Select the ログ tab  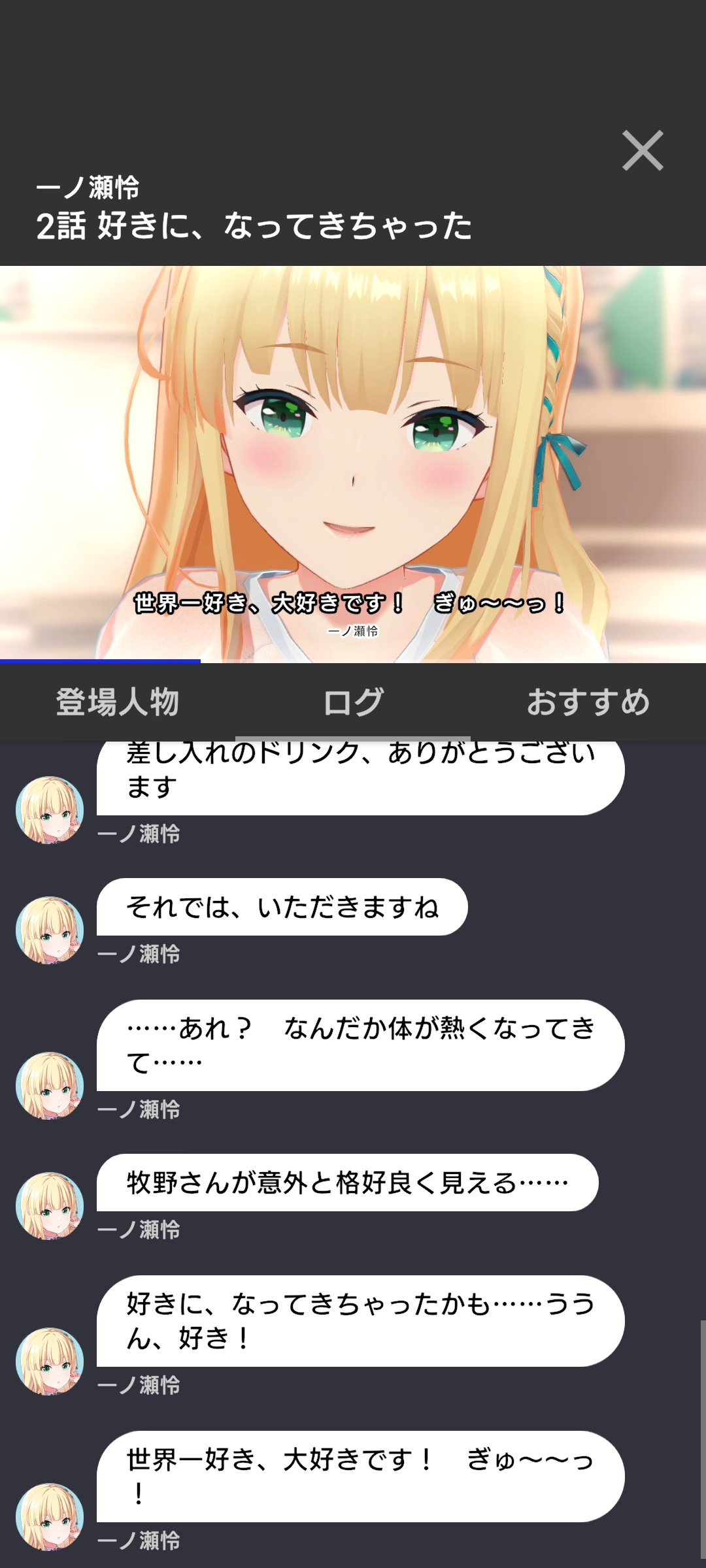353,702
